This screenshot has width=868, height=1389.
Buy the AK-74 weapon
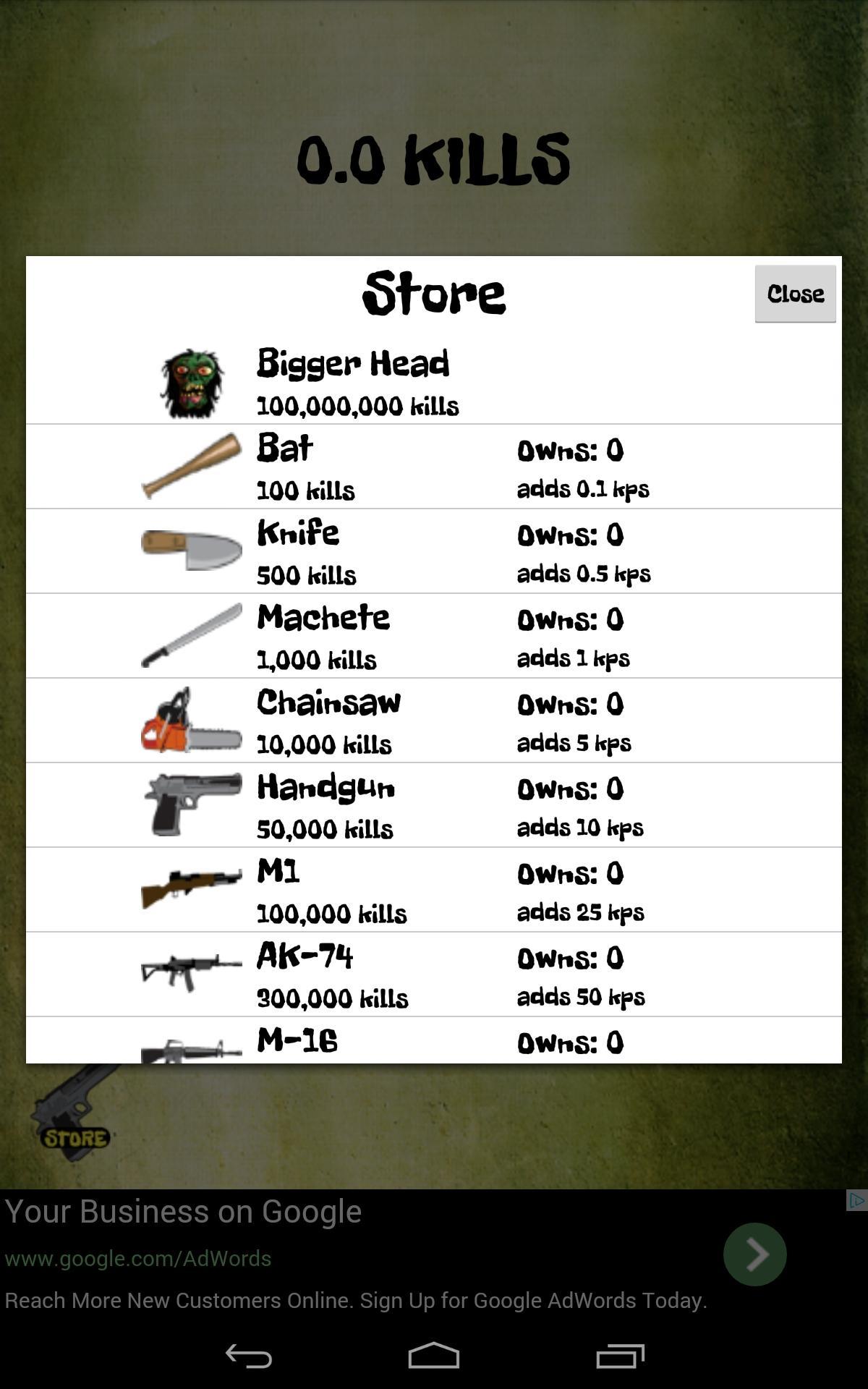[433, 974]
